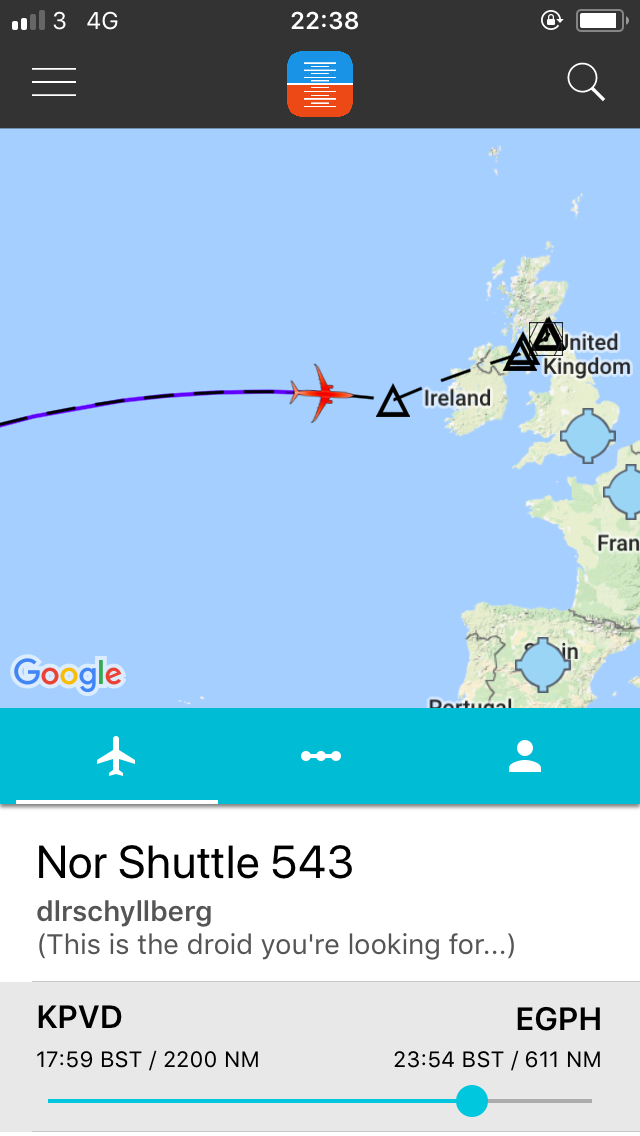Switch to the route waypoints tab
Screen dimensions: 640x1136
pos(321,756)
